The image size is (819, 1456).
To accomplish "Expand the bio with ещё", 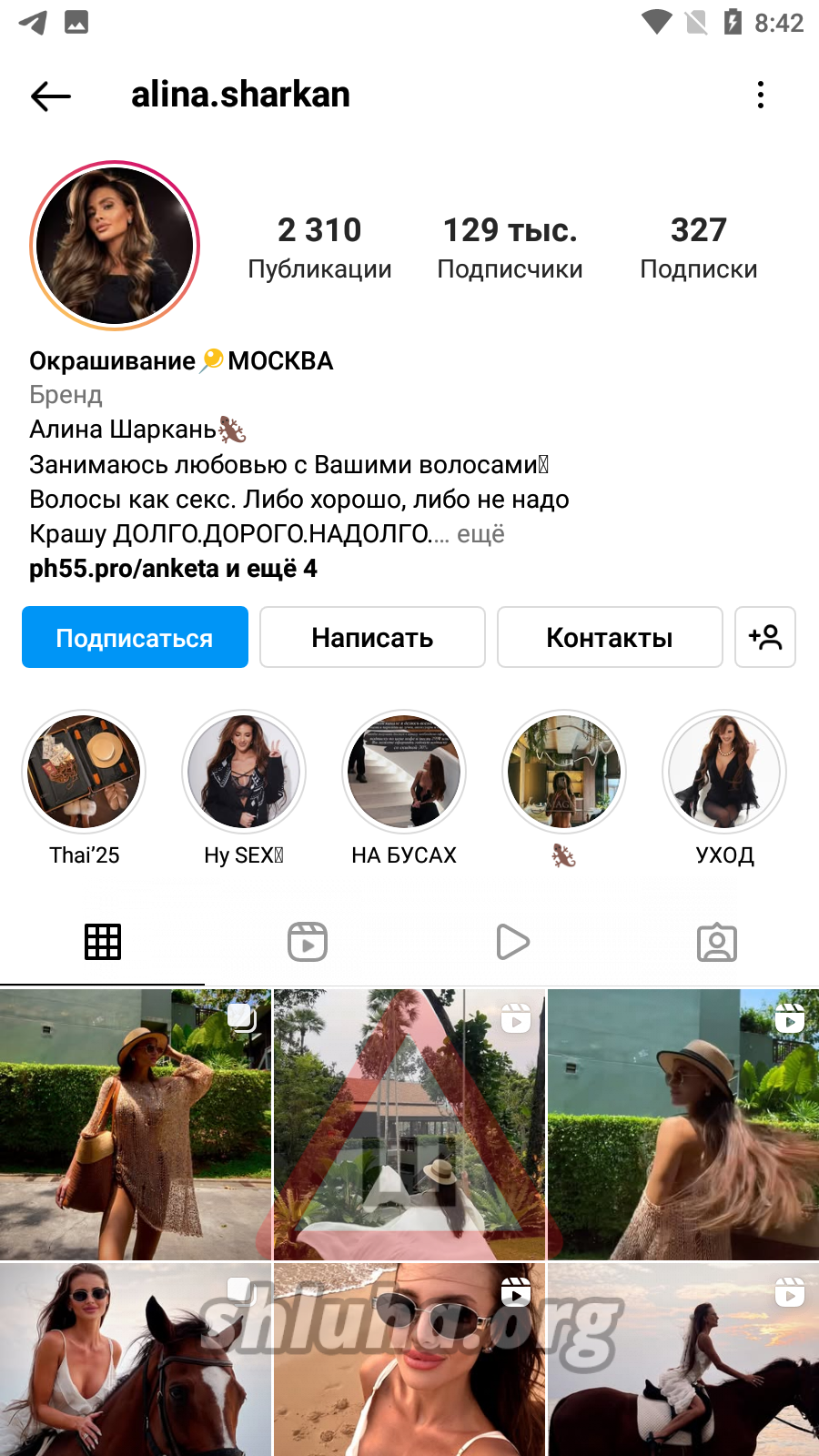I will point(480,534).
